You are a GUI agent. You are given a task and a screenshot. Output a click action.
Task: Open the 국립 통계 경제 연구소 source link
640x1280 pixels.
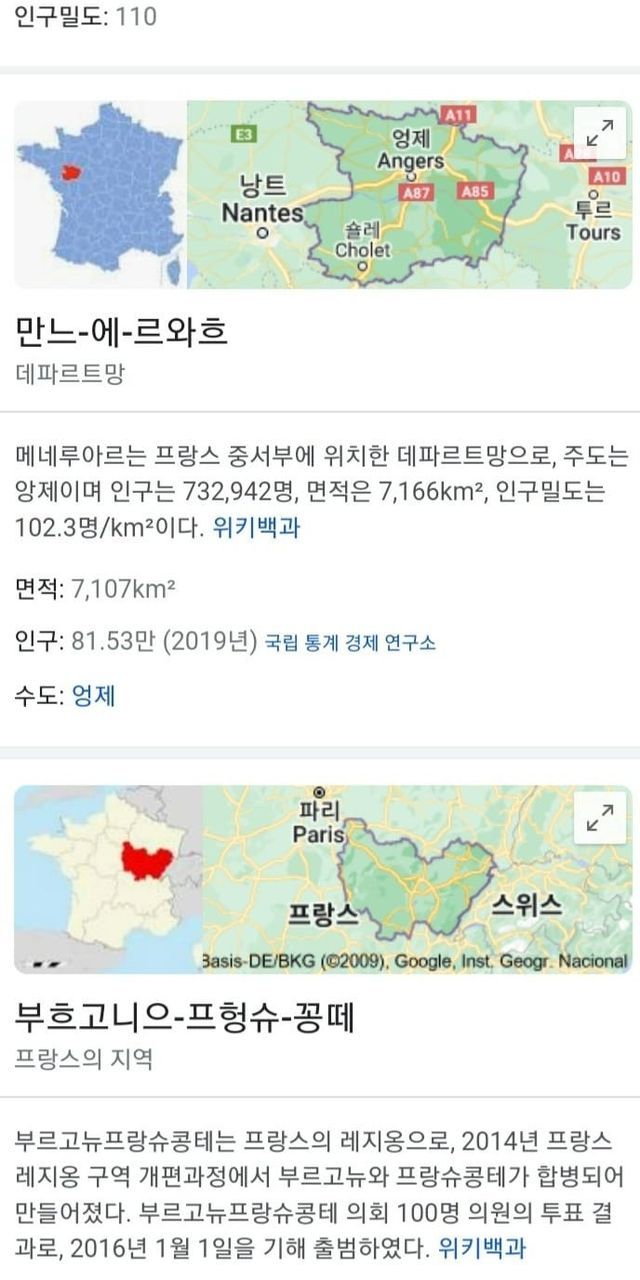coord(350,642)
